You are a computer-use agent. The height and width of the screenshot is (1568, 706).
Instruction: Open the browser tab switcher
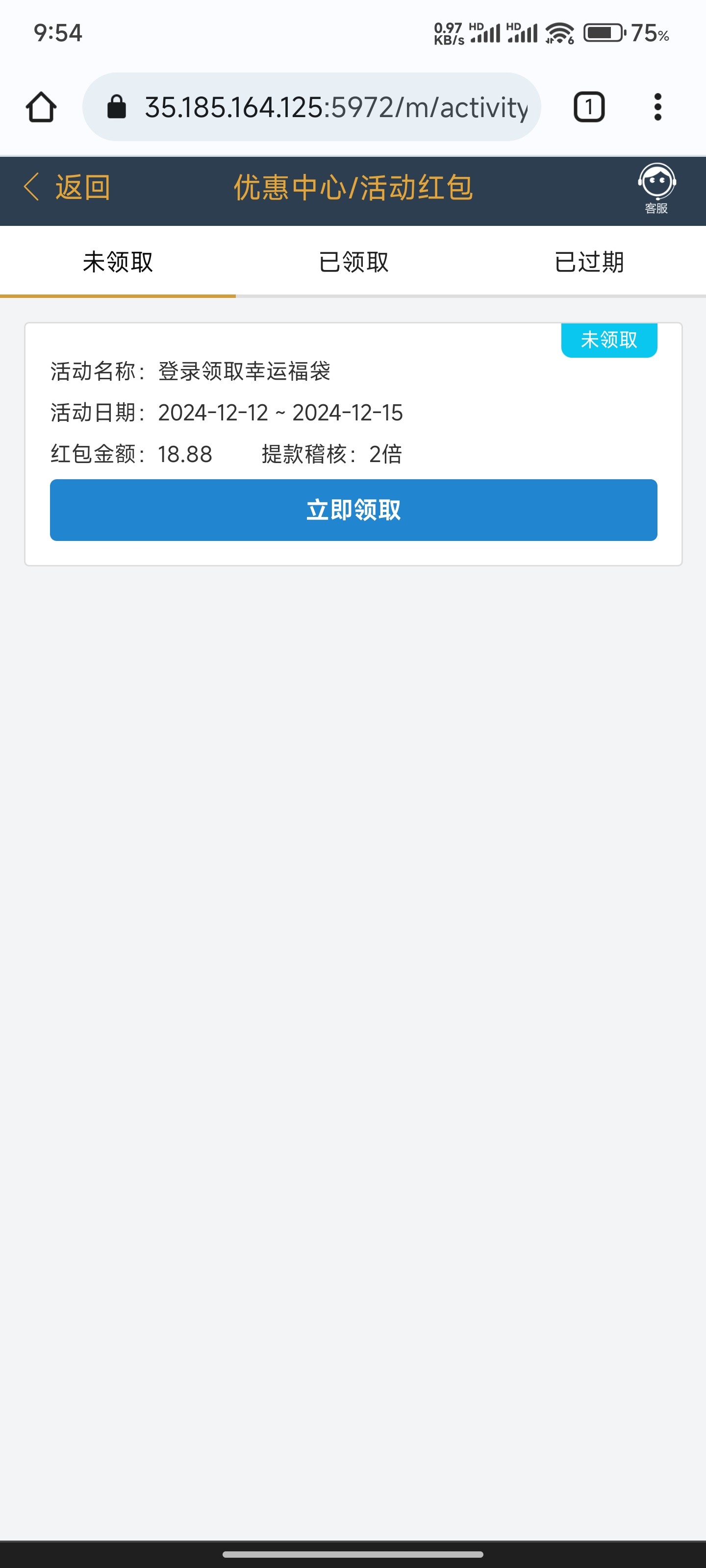588,107
